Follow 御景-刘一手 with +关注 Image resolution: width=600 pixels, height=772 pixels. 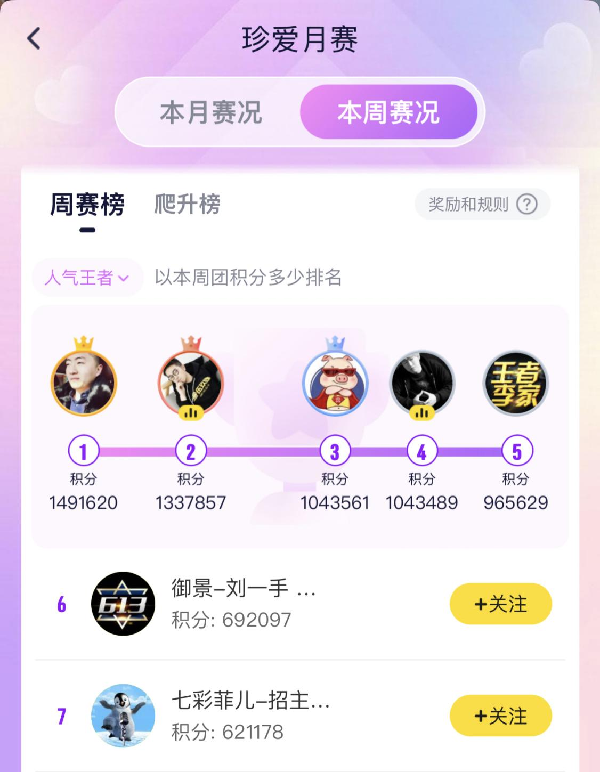click(500, 604)
